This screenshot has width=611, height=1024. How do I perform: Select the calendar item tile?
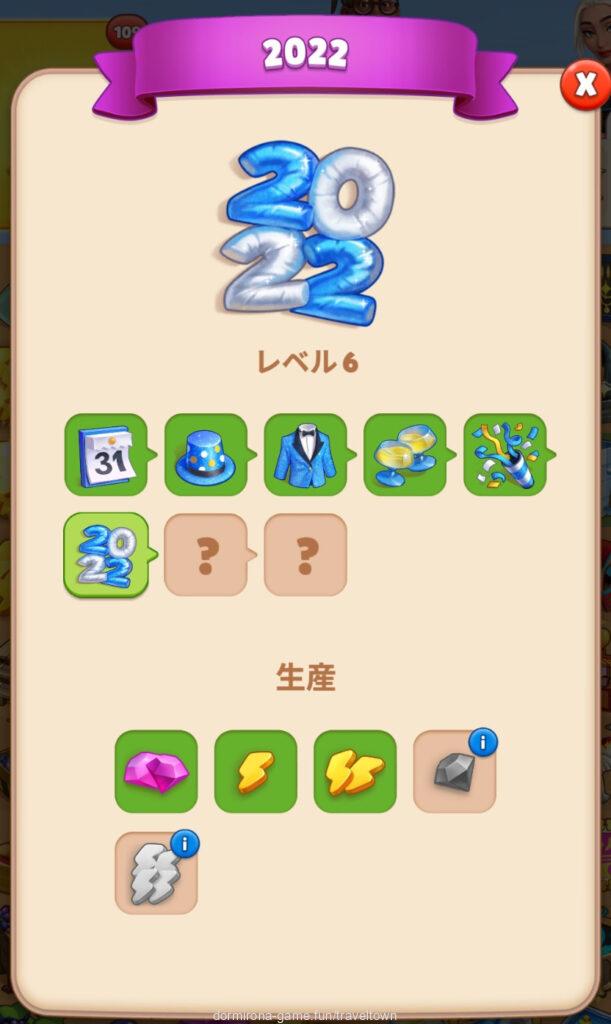(105, 454)
